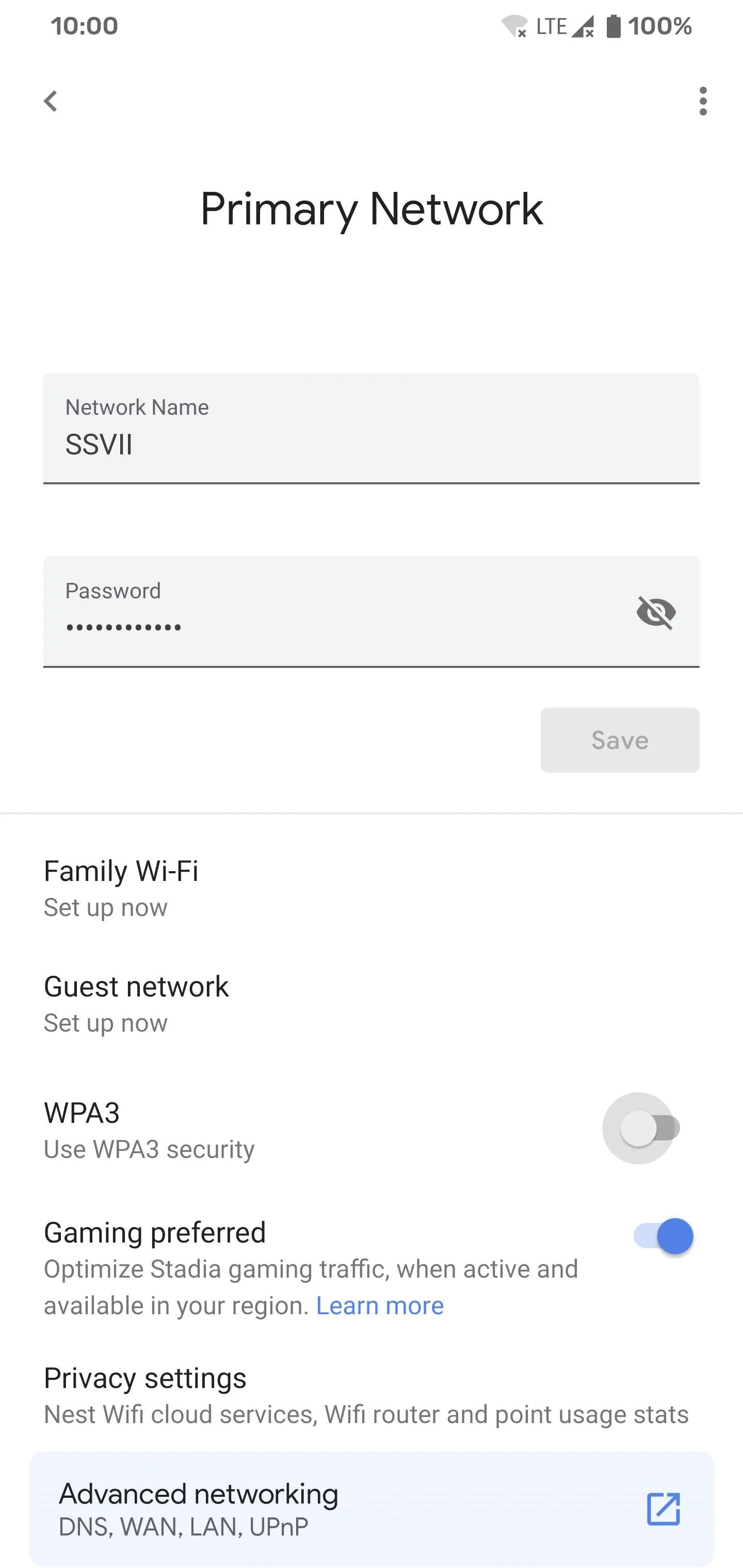Open Family Wi-Fi setup
The height and width of the screenshot is (1568, 743).
coord(372,888)
